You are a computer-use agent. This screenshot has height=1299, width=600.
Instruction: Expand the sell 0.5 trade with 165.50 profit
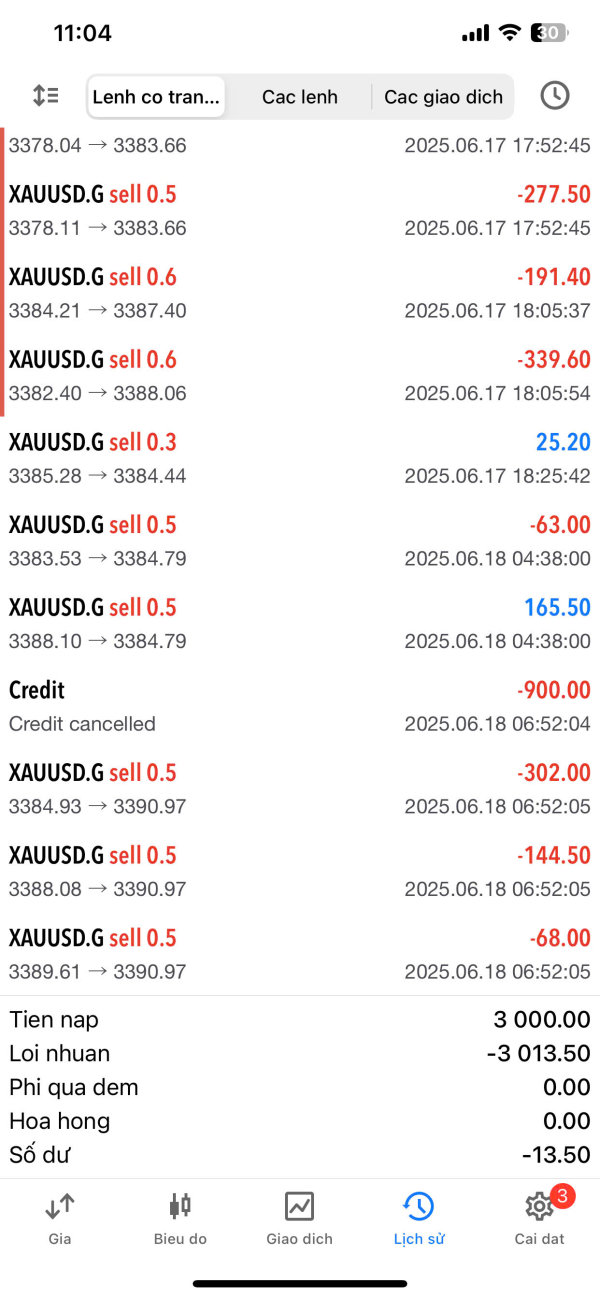click(x=300, y=623)
